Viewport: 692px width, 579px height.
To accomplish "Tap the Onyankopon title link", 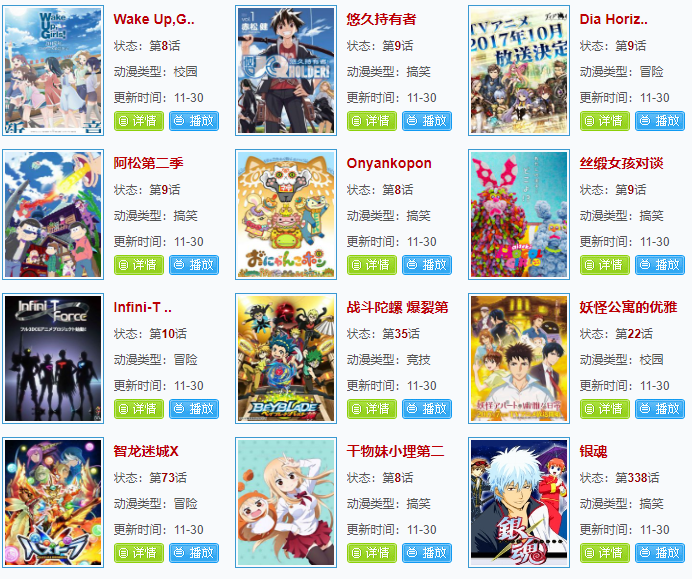I will coord(389,163).
